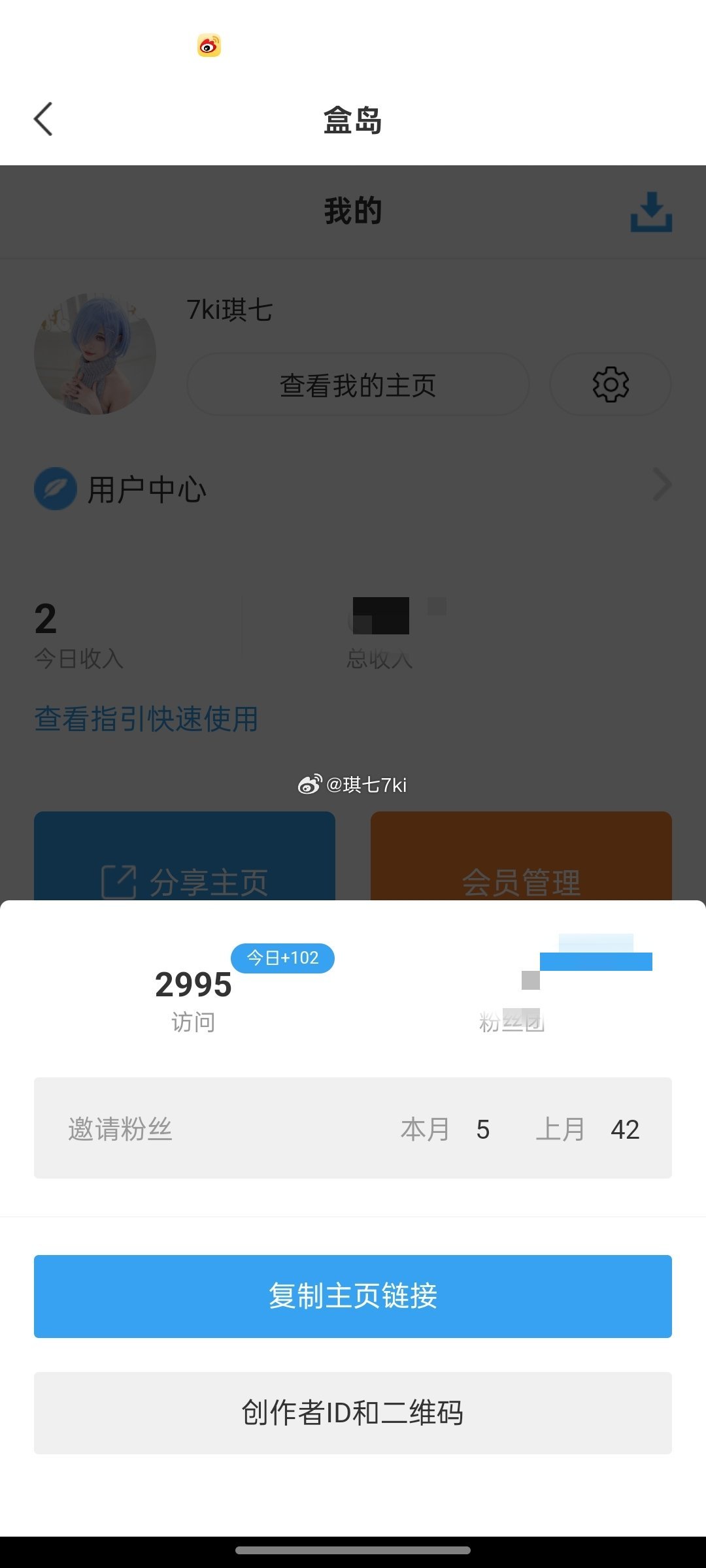Go back using the top-left arrow
Image resolution: width=706 pixels, height=1568 pixels.
(43, 119)
